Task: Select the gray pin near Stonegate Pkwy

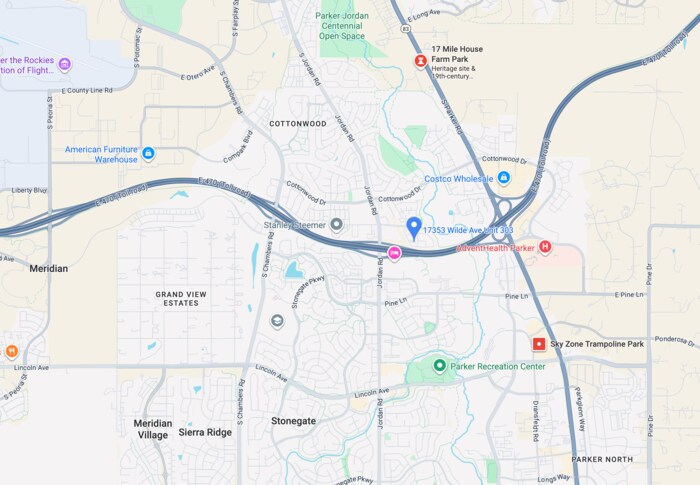Action: 277,321
